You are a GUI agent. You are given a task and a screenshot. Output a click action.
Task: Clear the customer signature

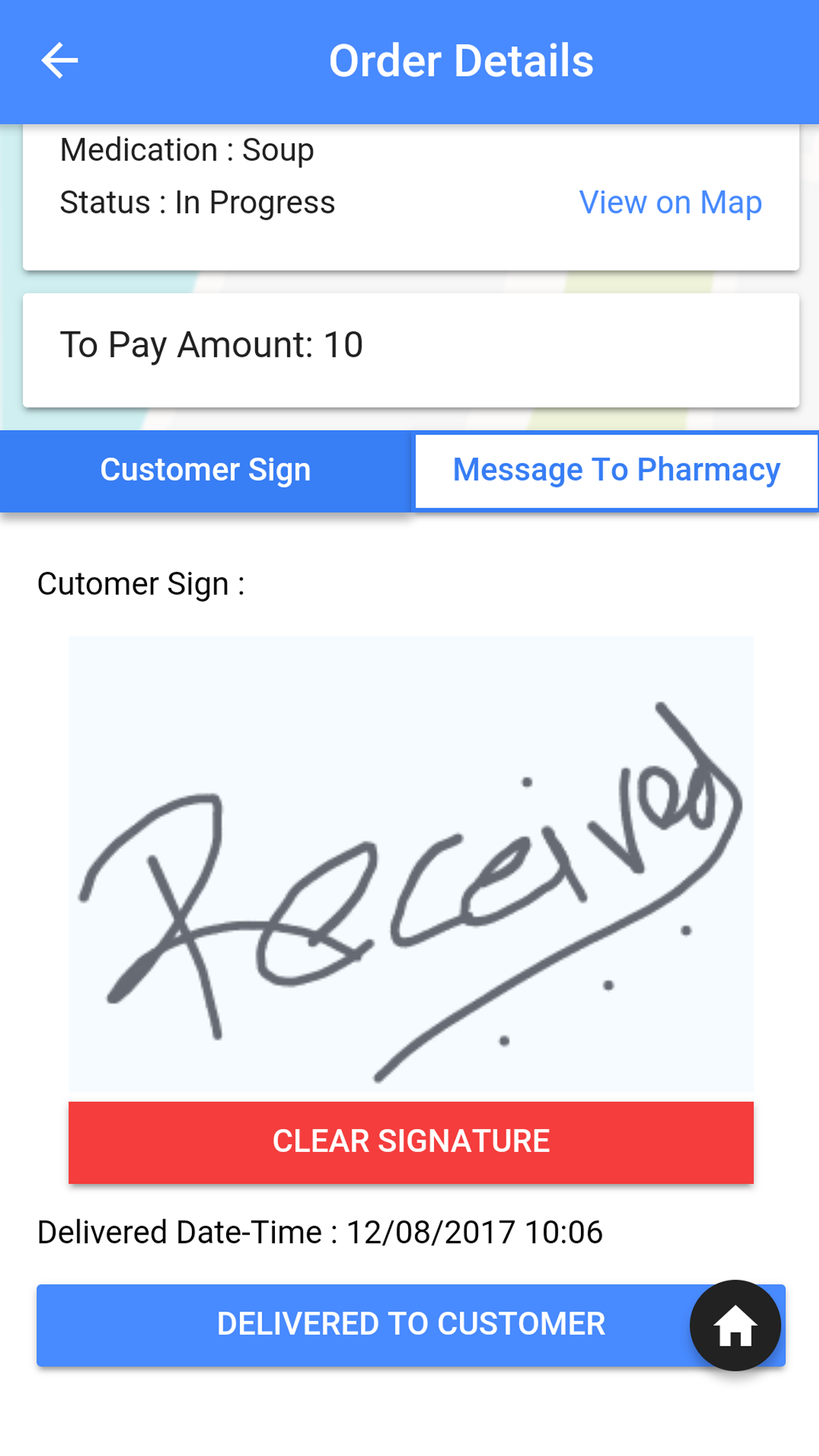[410, 1141]
